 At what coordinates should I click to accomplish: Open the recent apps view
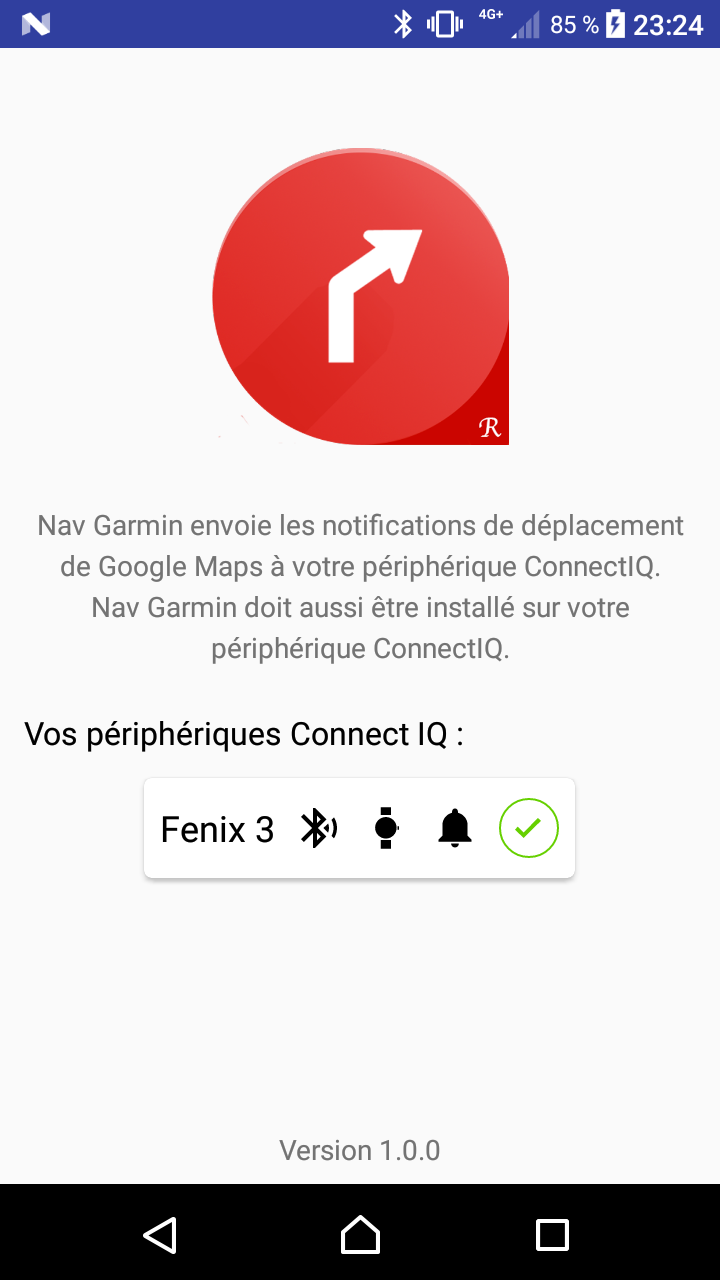pyautogui.click(x=552, y=1234)
